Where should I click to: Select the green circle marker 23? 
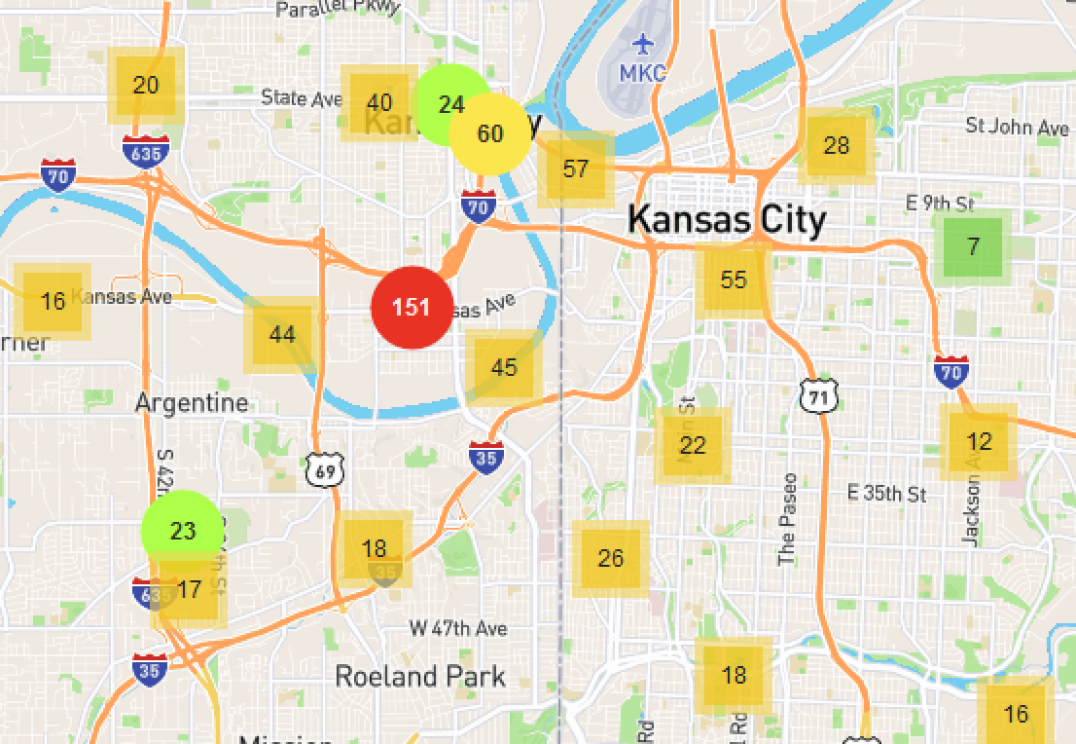[x=181, y=530]
